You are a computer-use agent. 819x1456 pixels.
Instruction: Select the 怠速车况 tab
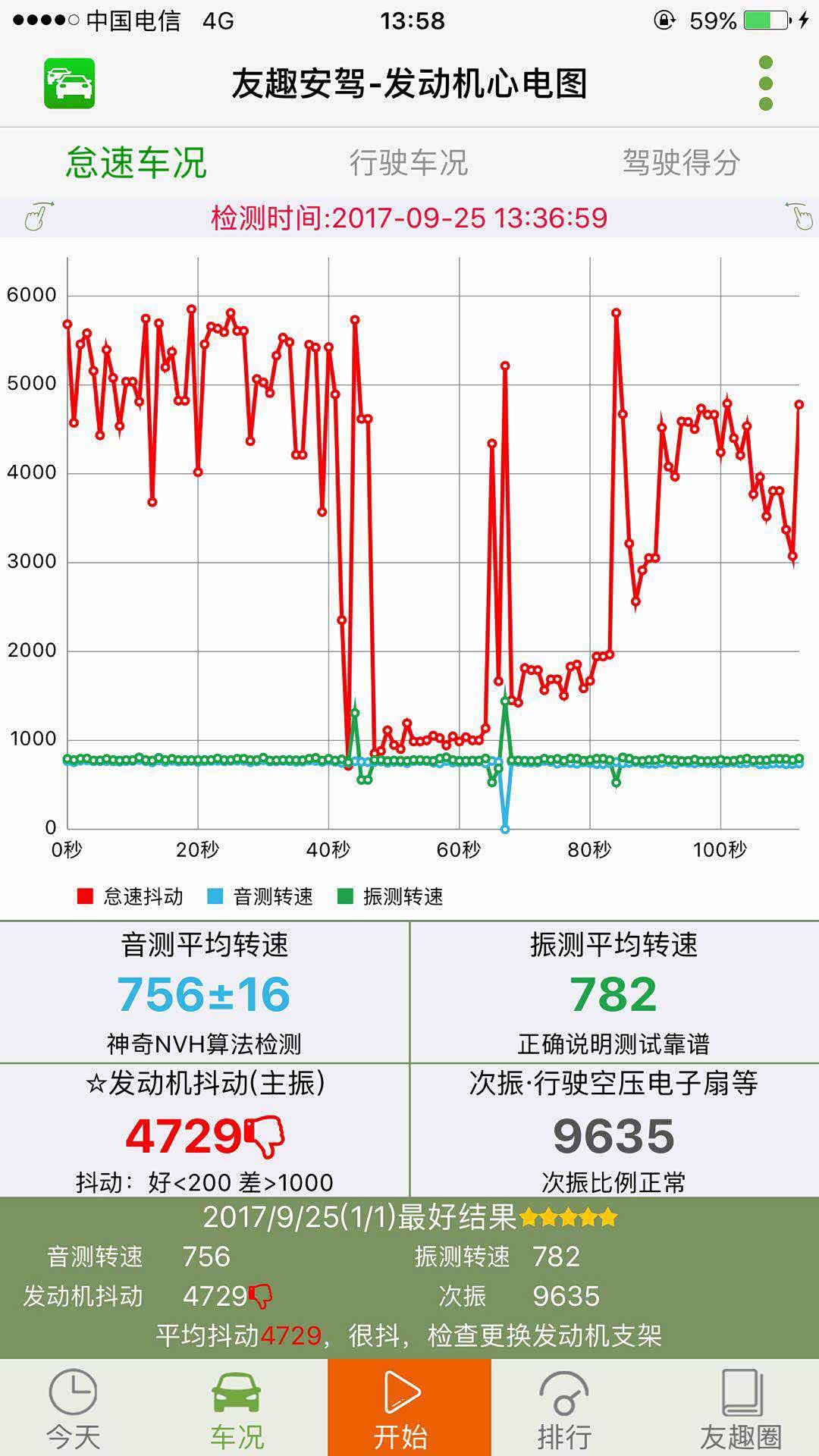pyautogui.click(x=136, y=162)
